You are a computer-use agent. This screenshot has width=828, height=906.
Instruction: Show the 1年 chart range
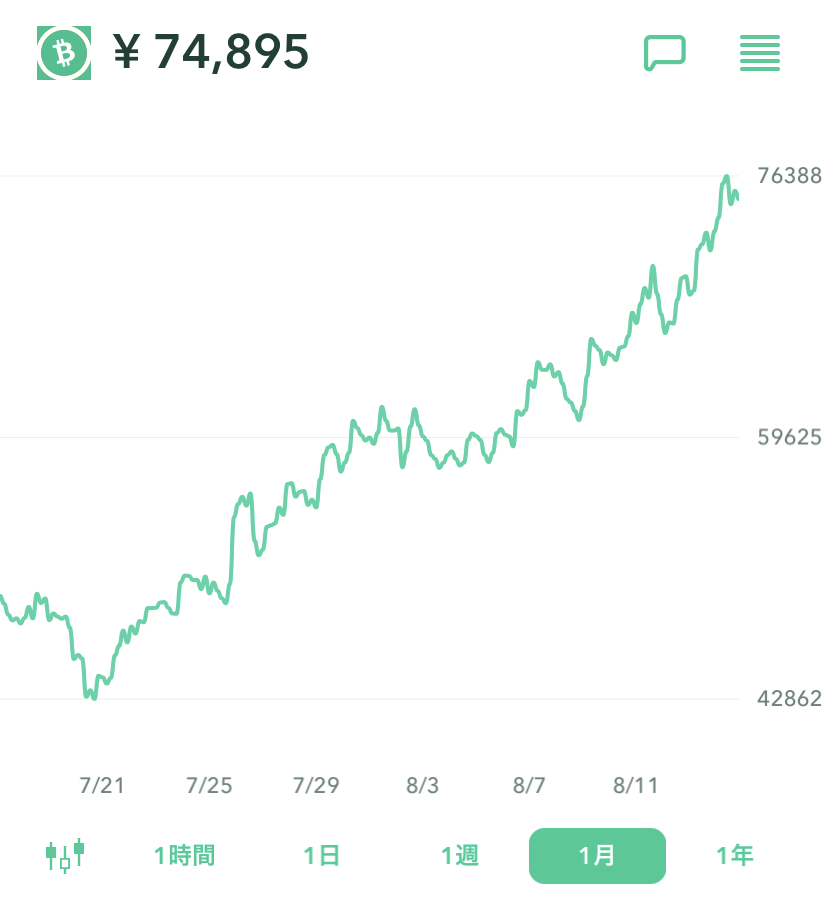tap(734, 855)
